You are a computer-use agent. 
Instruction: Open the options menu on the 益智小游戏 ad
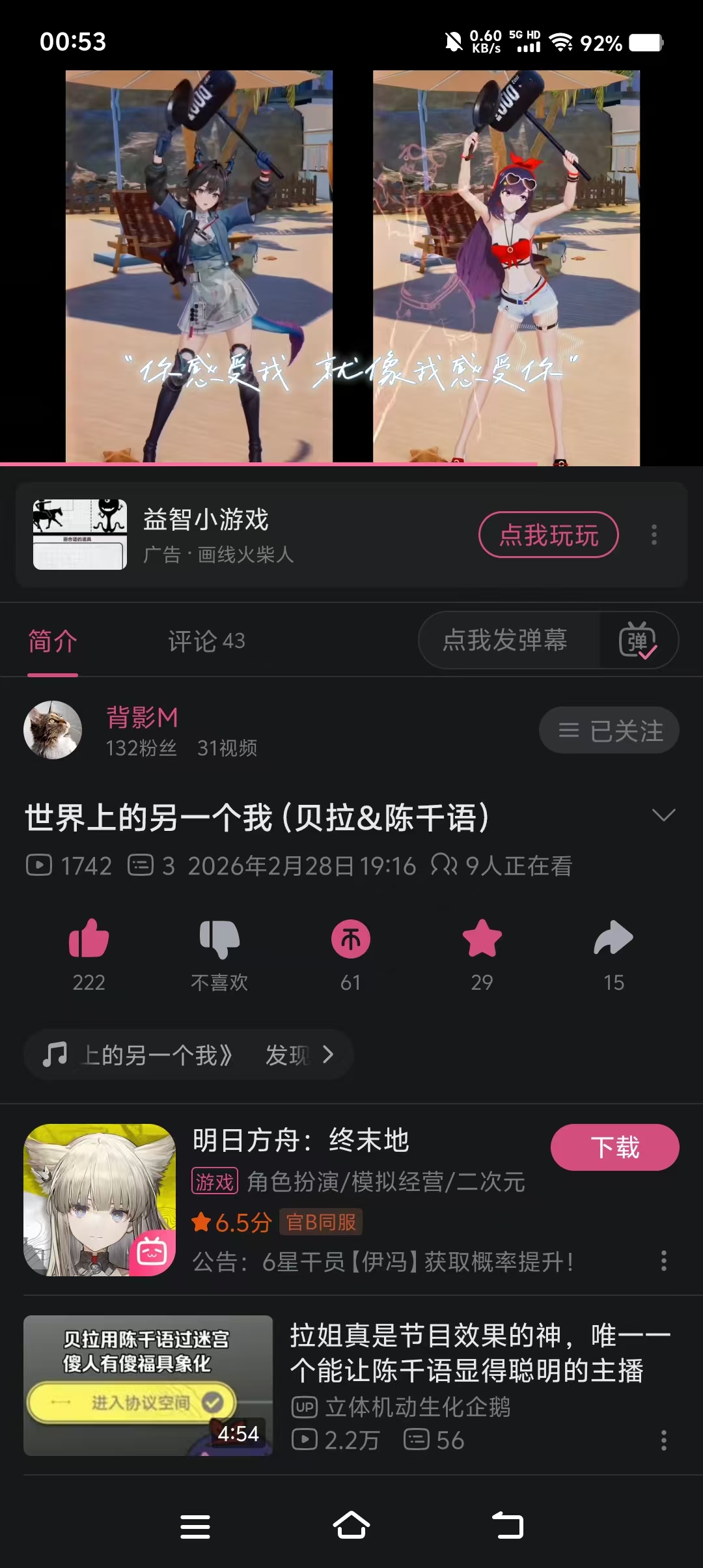(x=654, y=535)
